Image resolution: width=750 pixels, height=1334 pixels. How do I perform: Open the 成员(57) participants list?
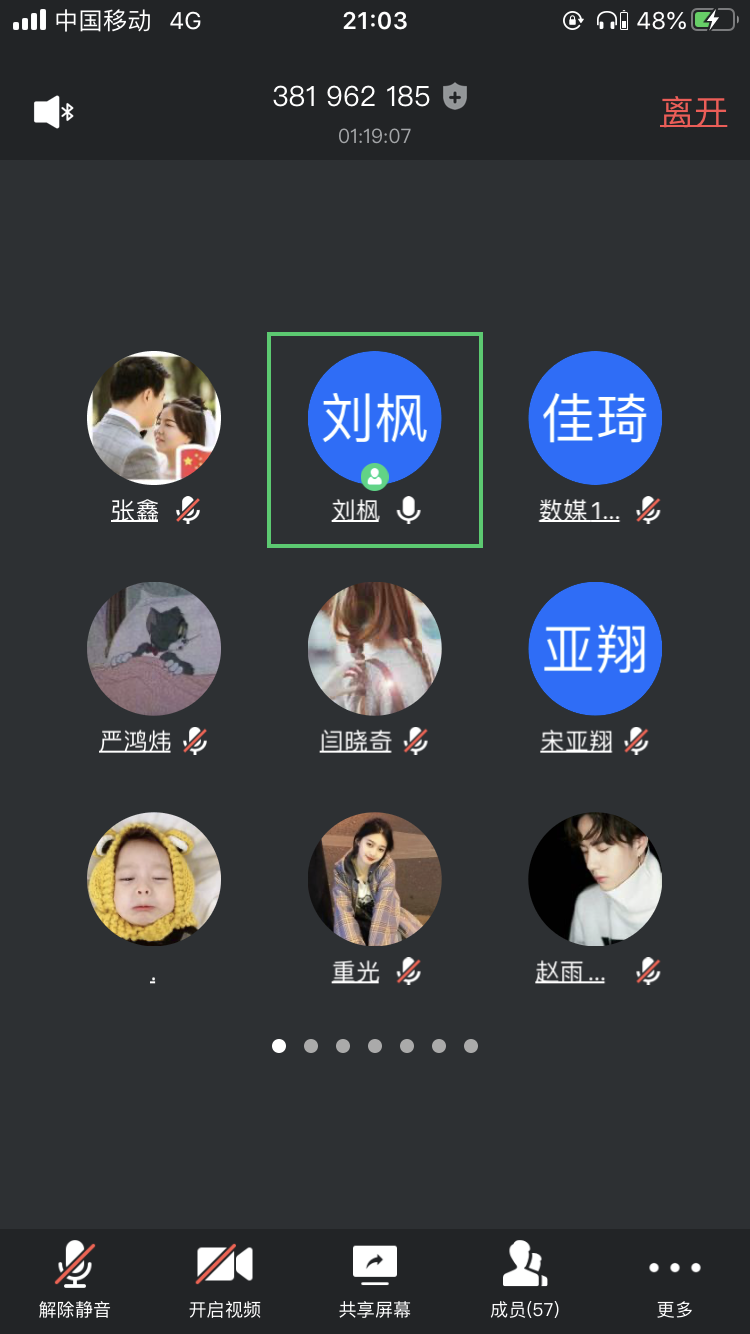coord(525,1279)
